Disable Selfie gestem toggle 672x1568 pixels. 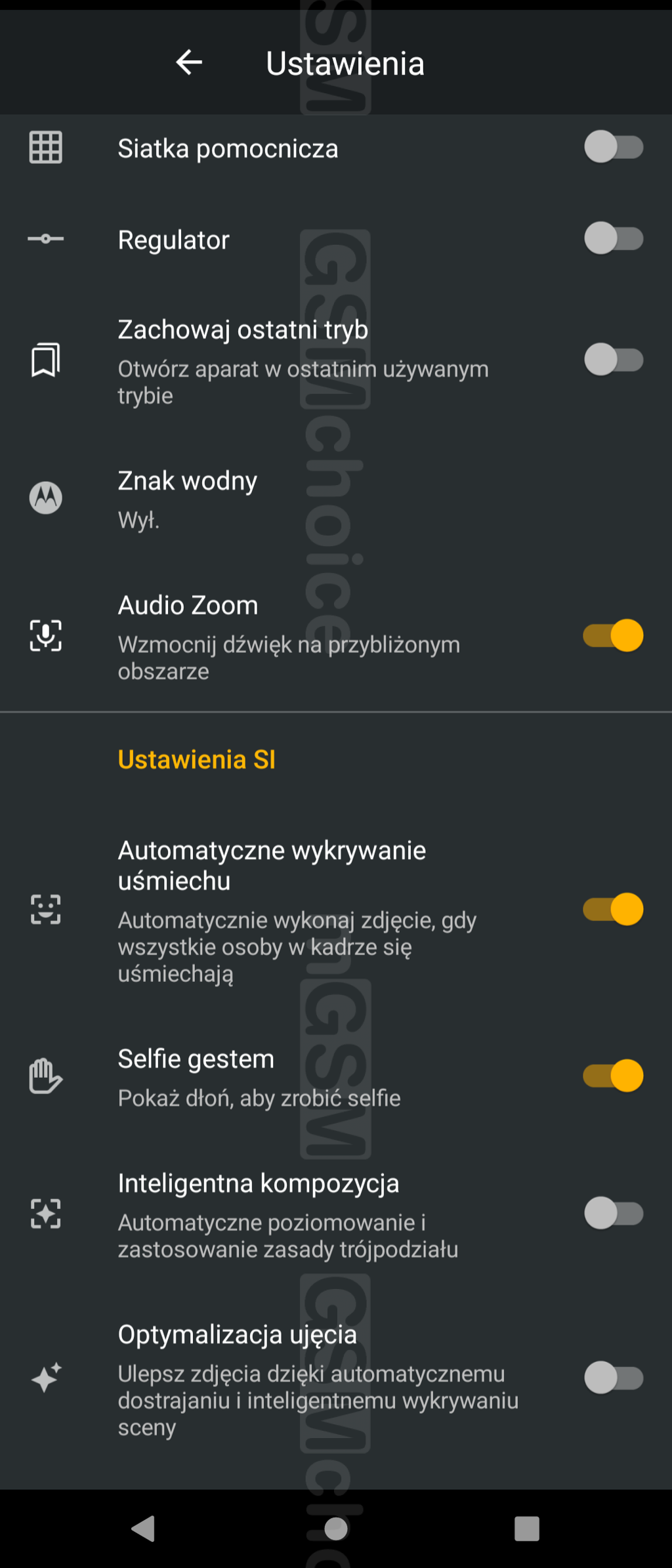pos(613,1076)
